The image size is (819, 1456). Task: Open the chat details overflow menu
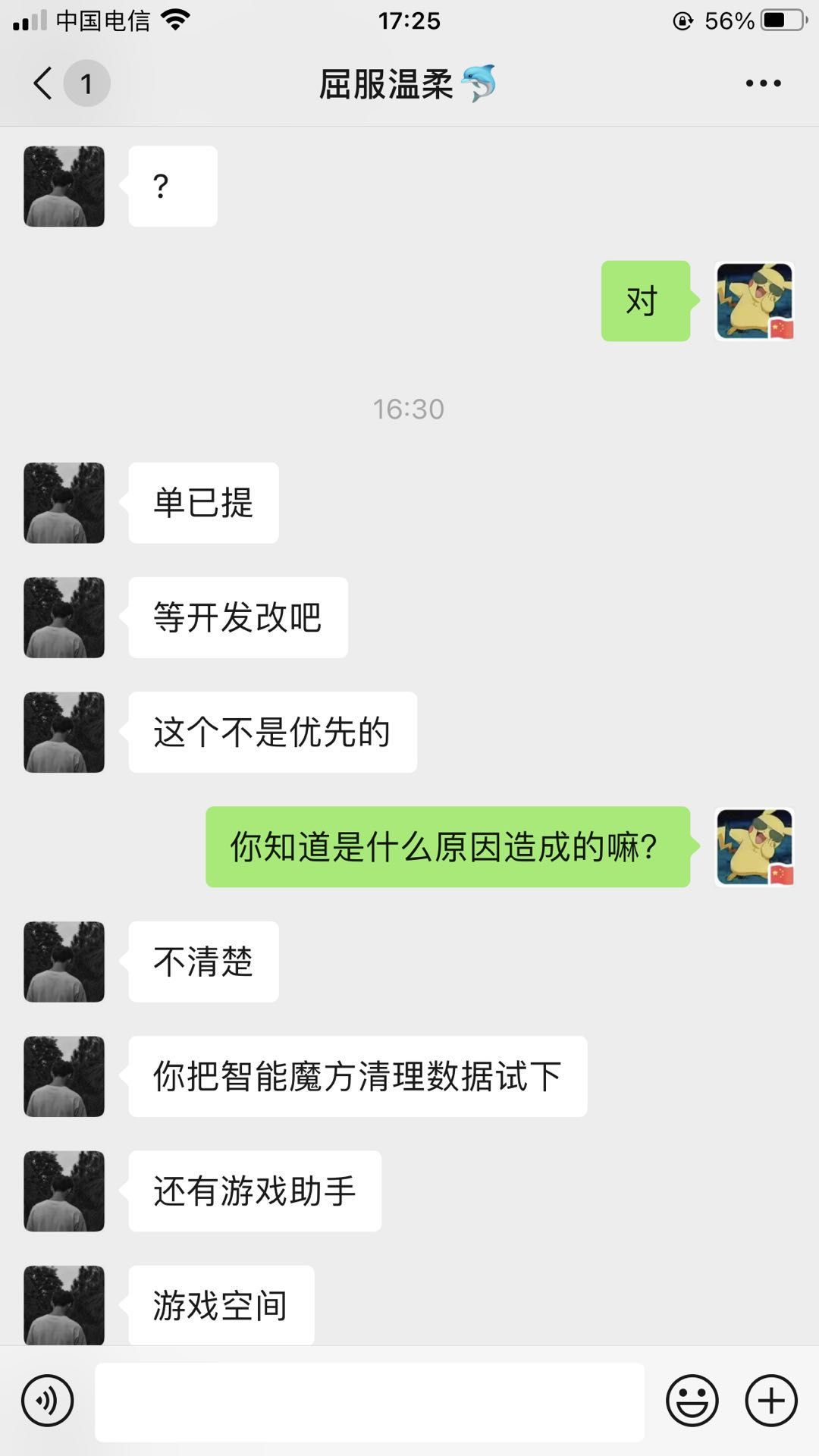pos(763,83)
